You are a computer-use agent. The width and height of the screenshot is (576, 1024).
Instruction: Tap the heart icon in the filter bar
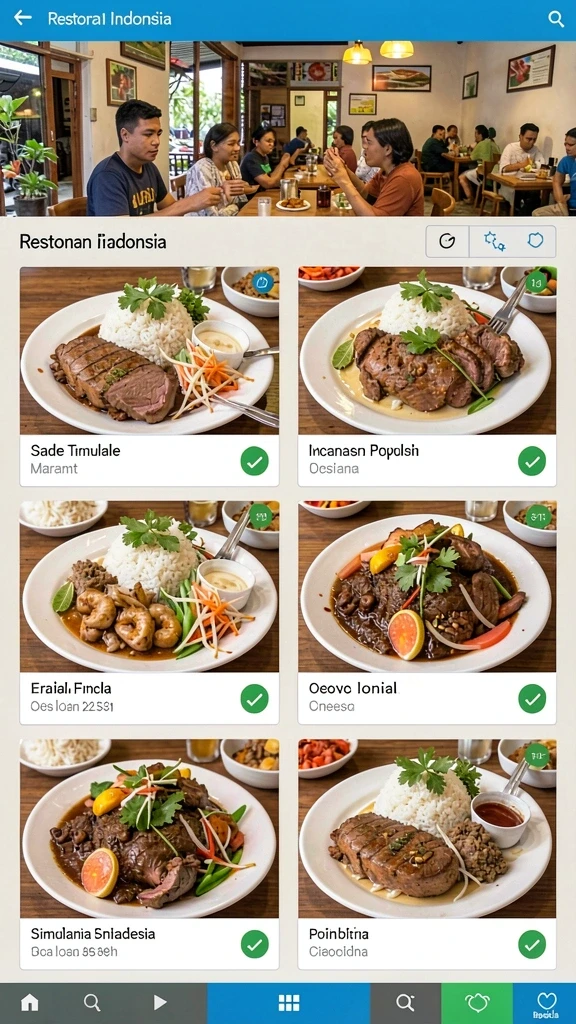(535, 241)
